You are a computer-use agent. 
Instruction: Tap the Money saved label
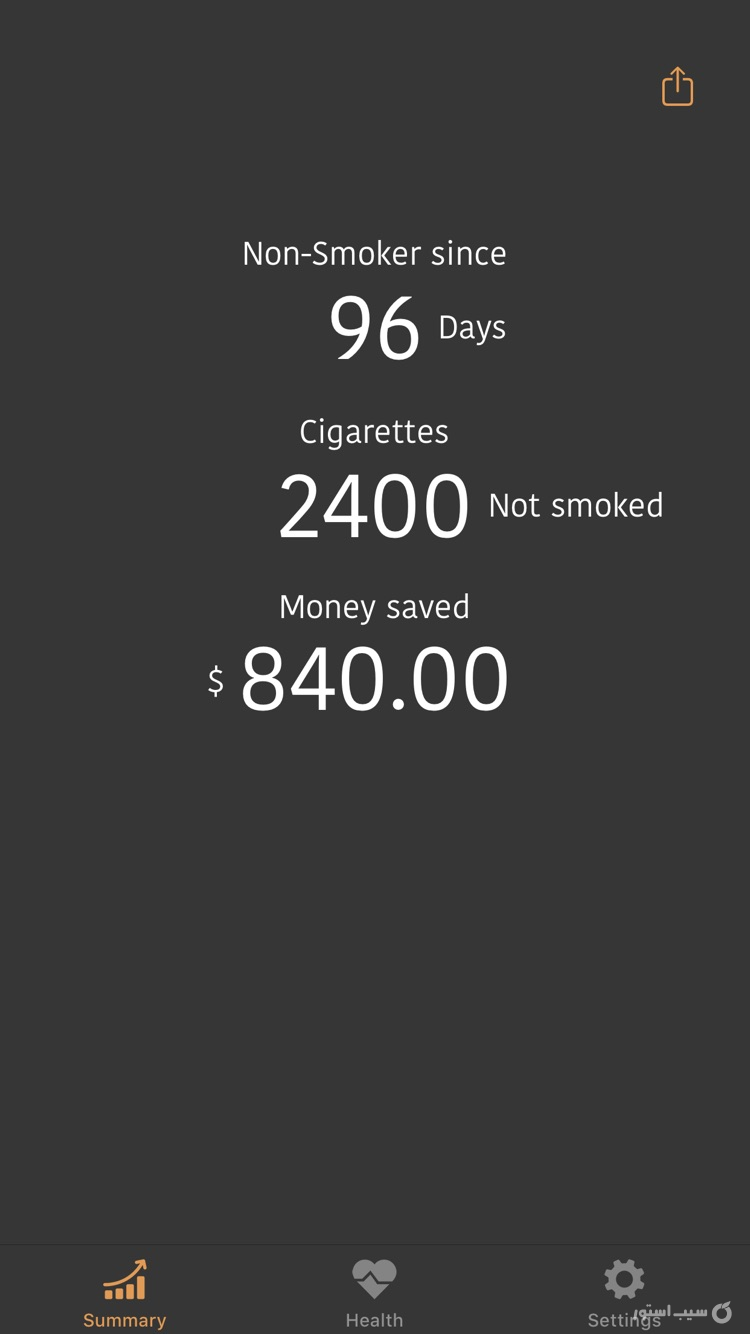coord(374,607)
